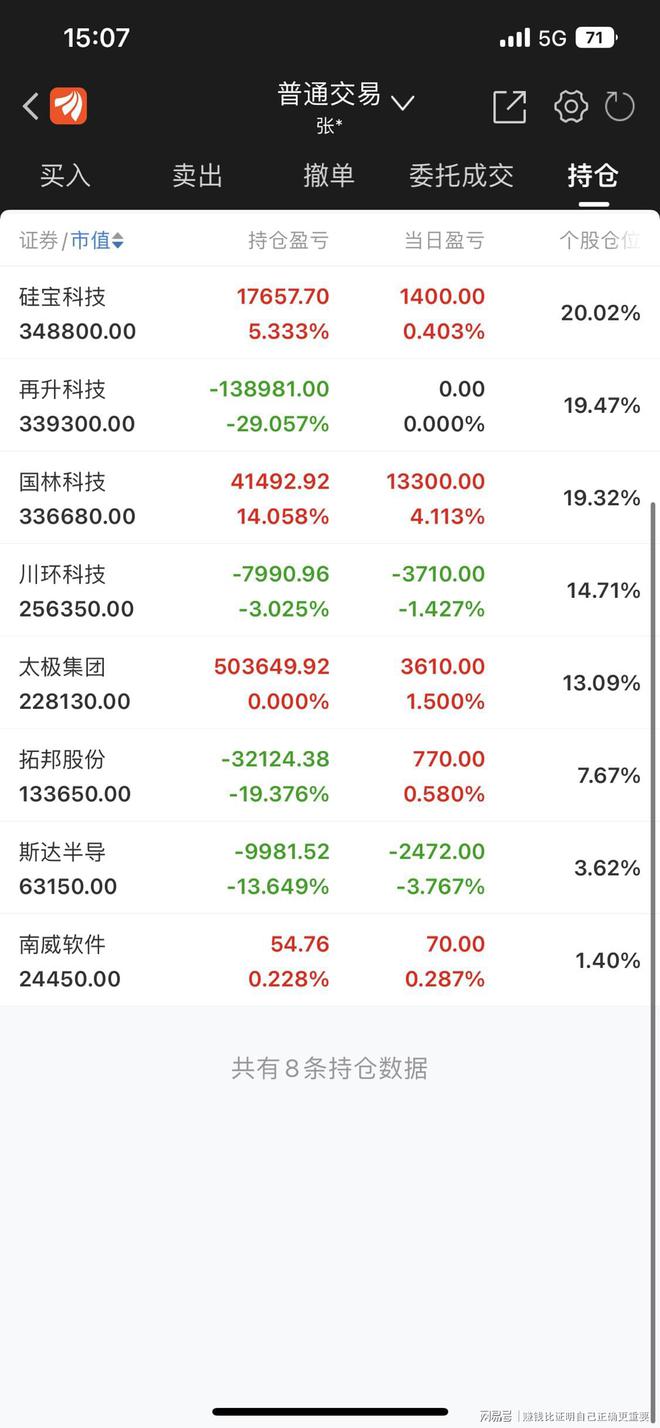Open the 太极集团 holding row
The width and height of the screenshot is (660, 1428).
pos(330,683)
